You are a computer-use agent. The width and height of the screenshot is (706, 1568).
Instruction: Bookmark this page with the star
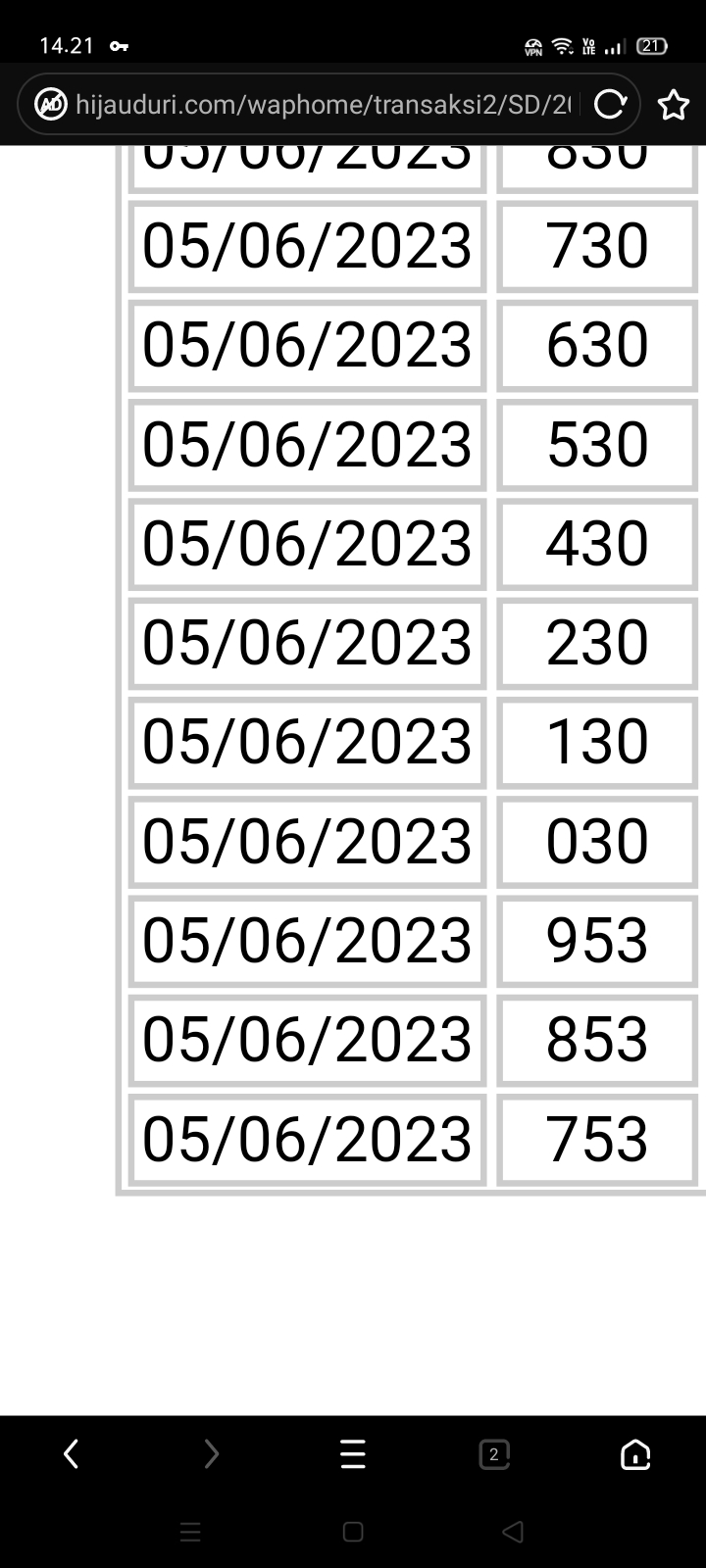674,105
